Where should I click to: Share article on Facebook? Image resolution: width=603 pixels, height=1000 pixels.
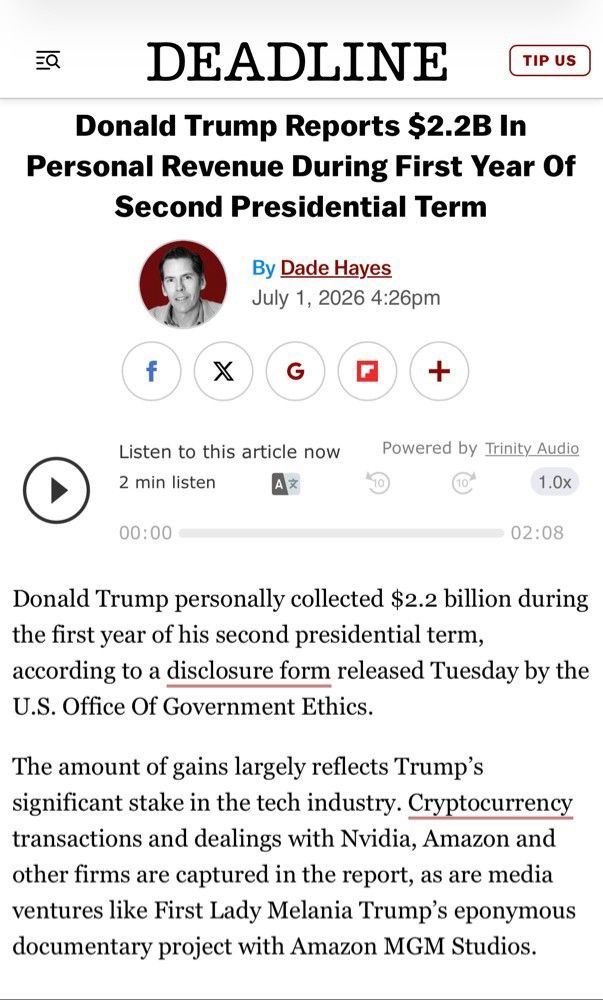151,371
